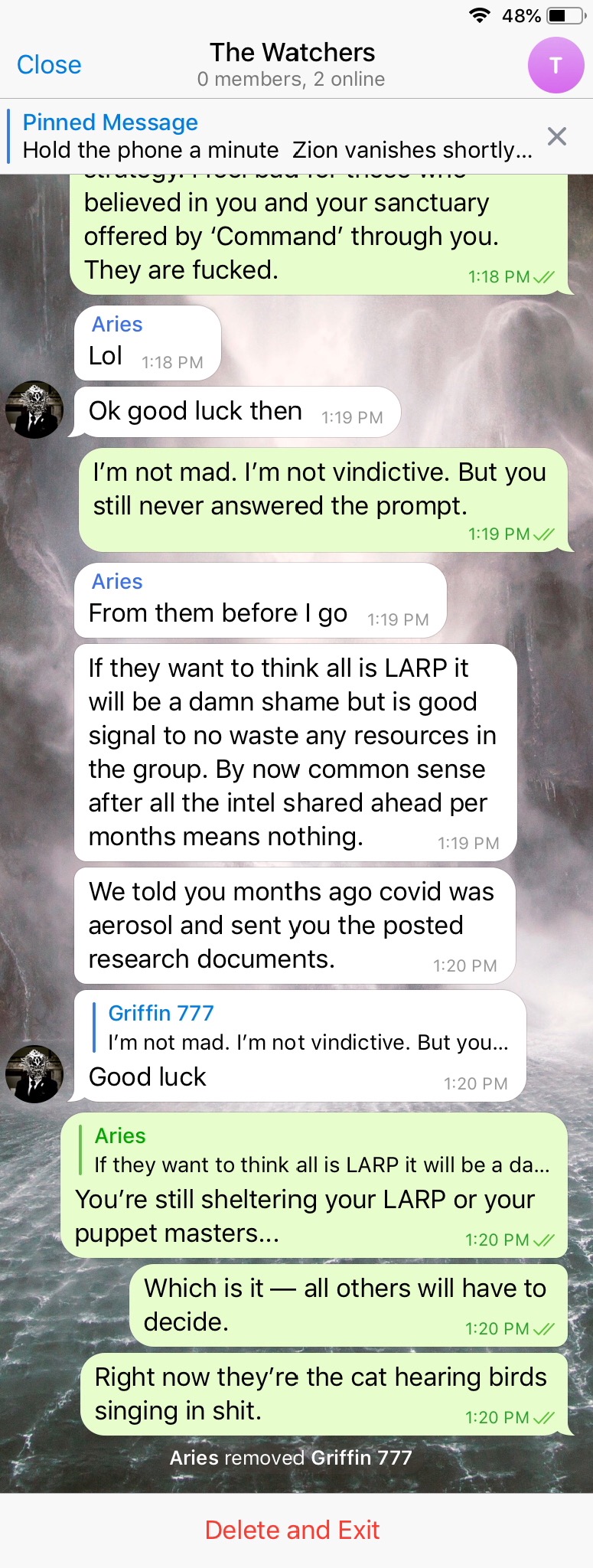Open Griffin 777 in the removal notice
The image size is (593, 1568).
tap(361, 1457)
